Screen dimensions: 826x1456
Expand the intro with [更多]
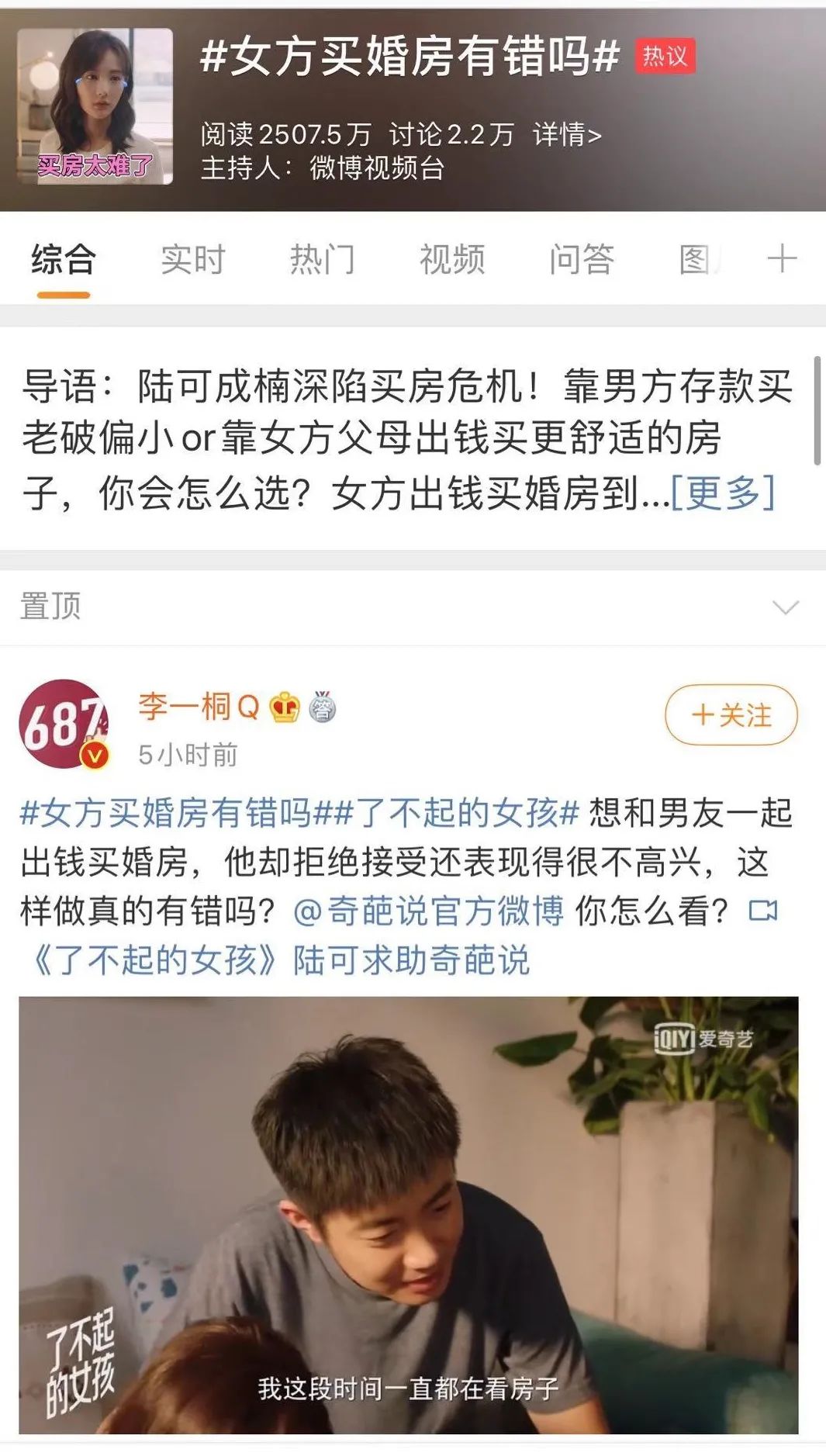(722, 493)
